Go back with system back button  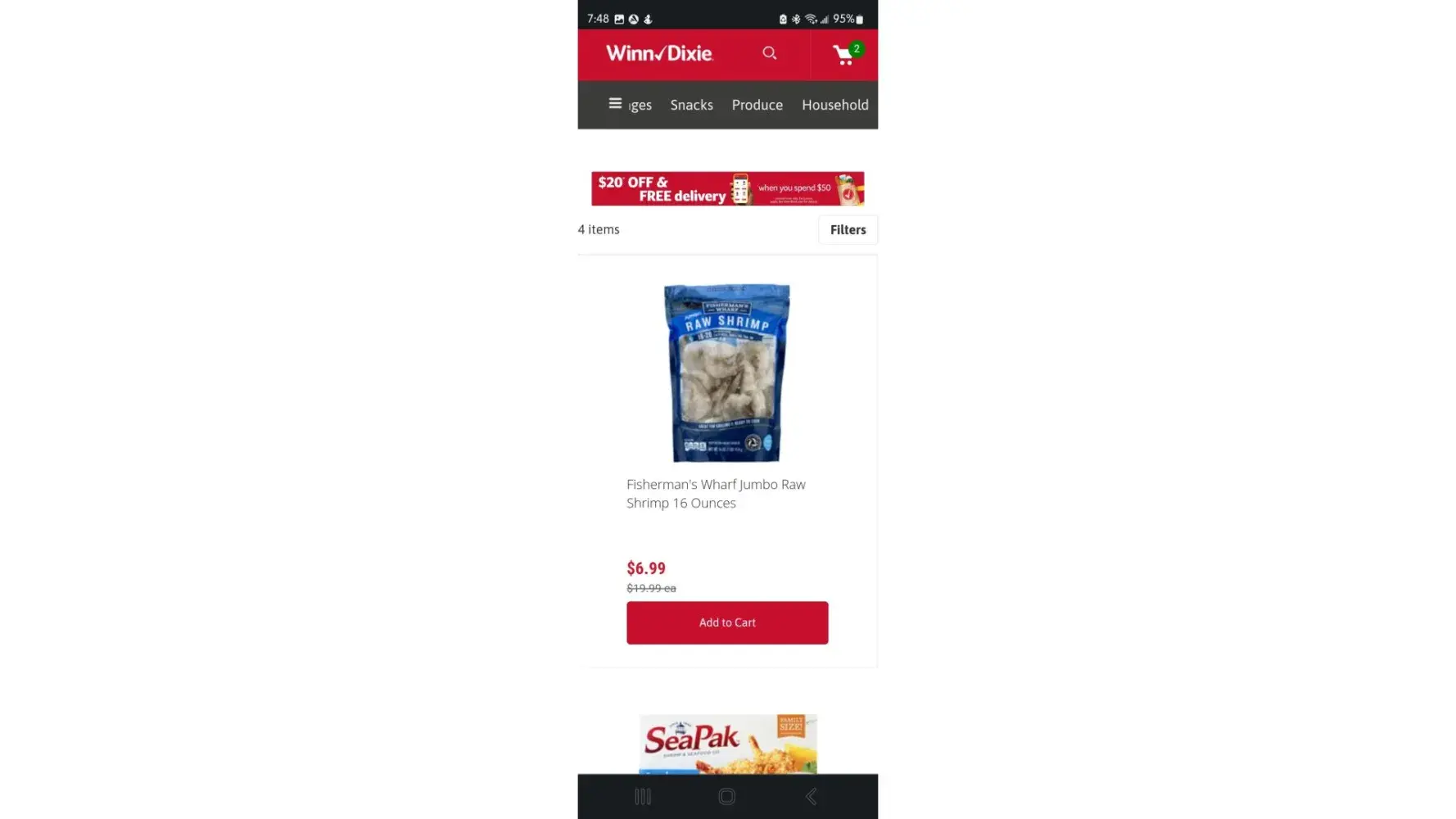811,797
